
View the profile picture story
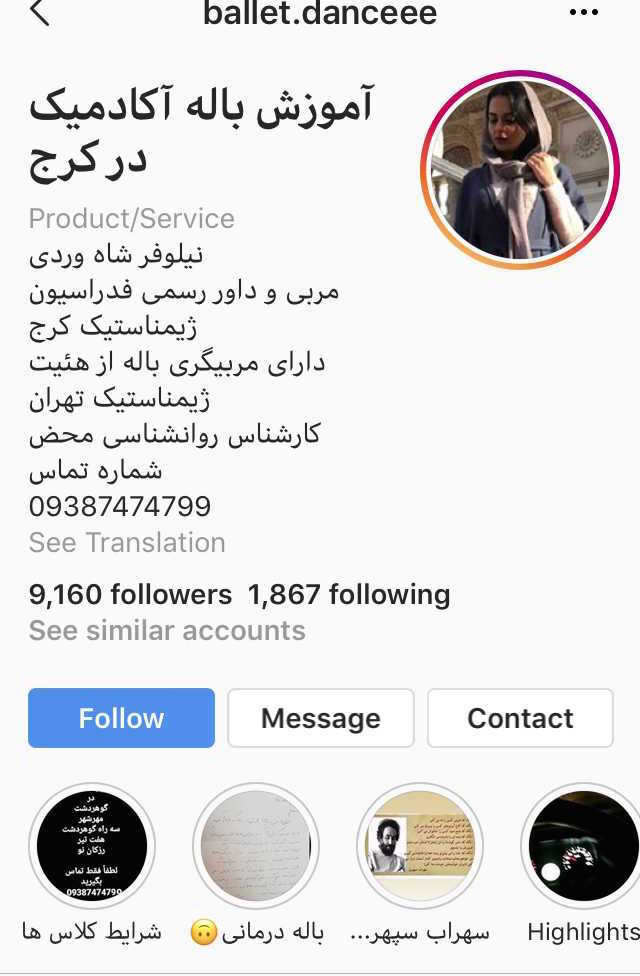520,171
